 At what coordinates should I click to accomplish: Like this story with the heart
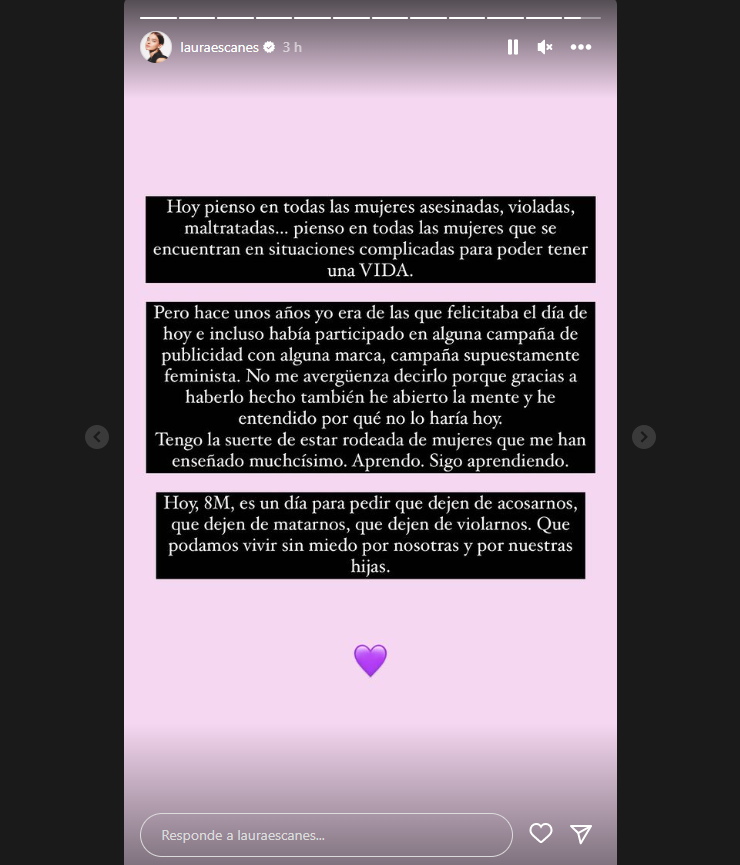[541, 834]
